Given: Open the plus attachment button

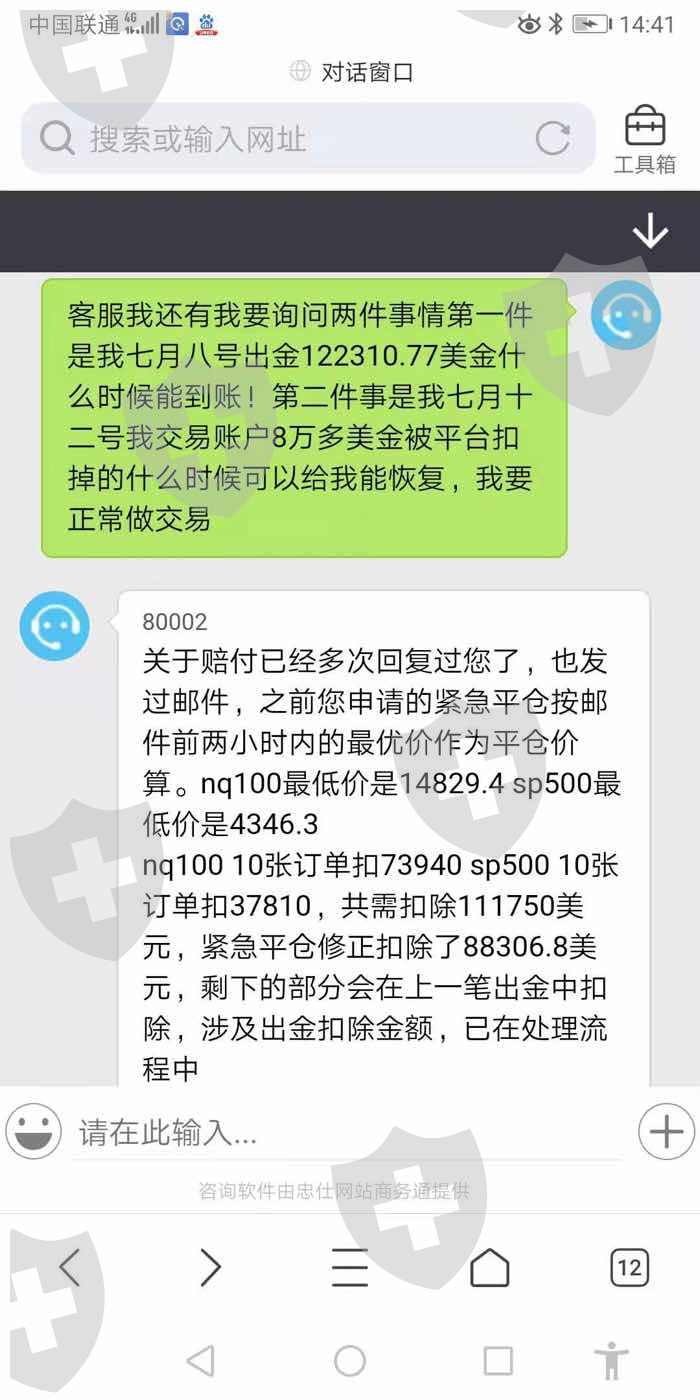Looking at the screenshot, I should tap(666, 1132).
